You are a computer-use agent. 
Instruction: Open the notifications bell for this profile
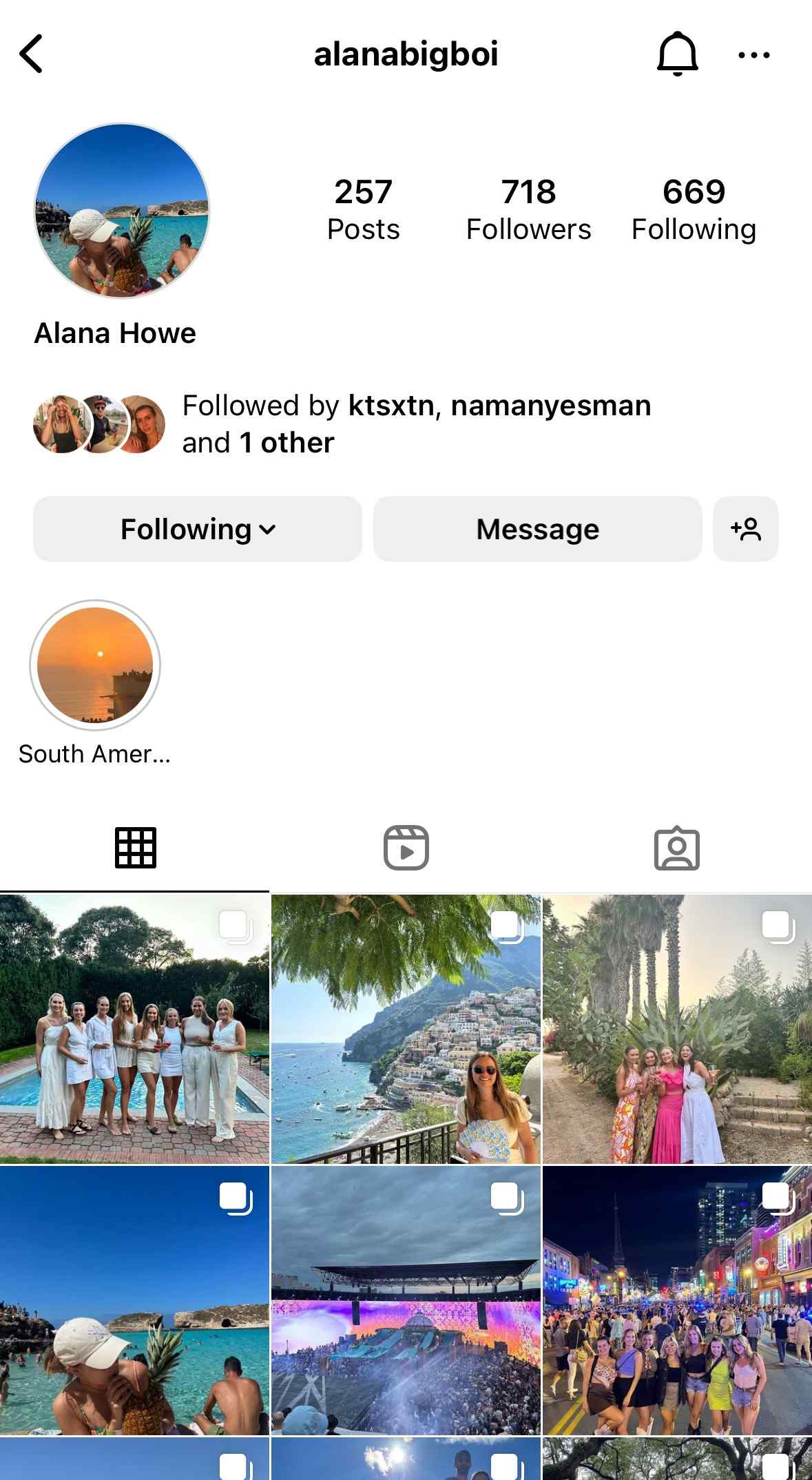pyautogui.click(x=677, y=54)
